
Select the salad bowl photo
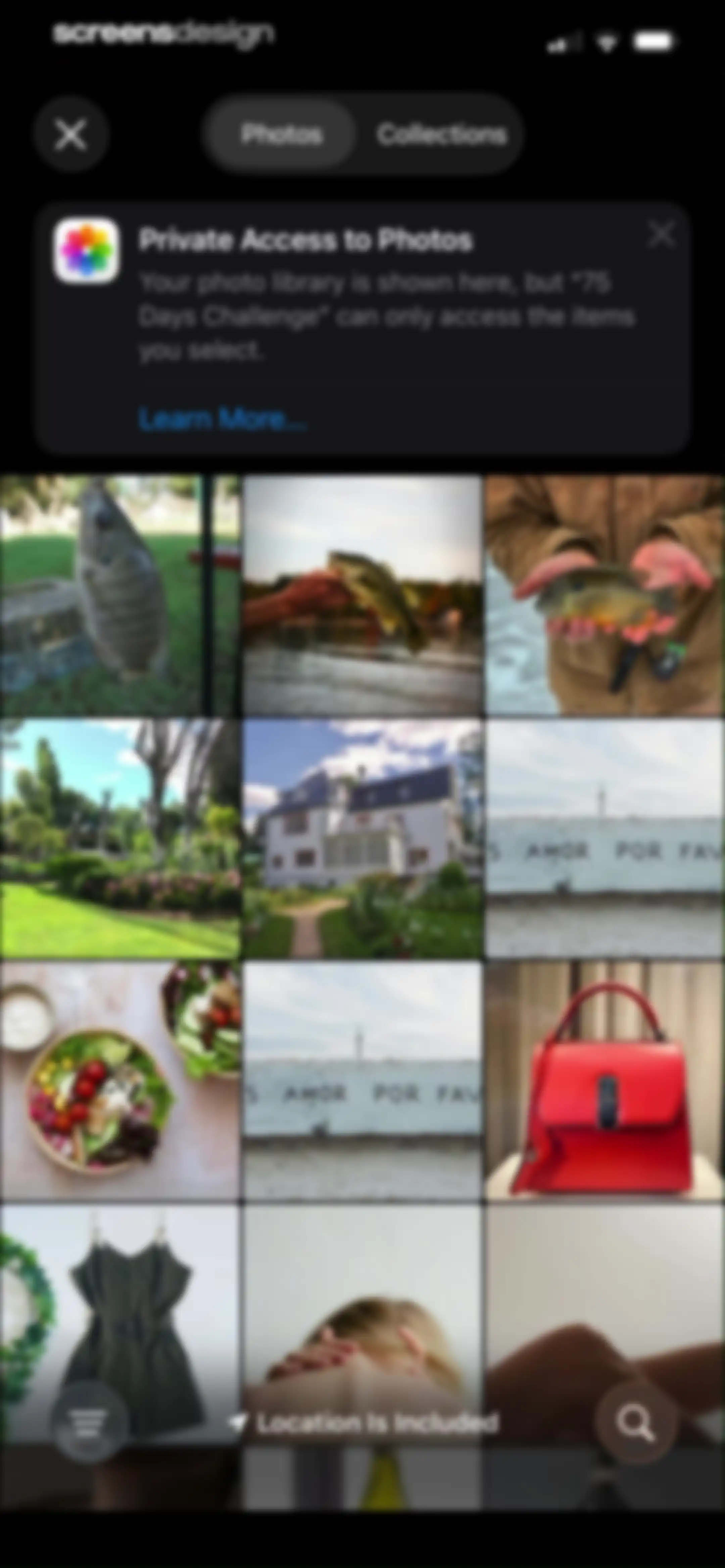point(120,1081)
